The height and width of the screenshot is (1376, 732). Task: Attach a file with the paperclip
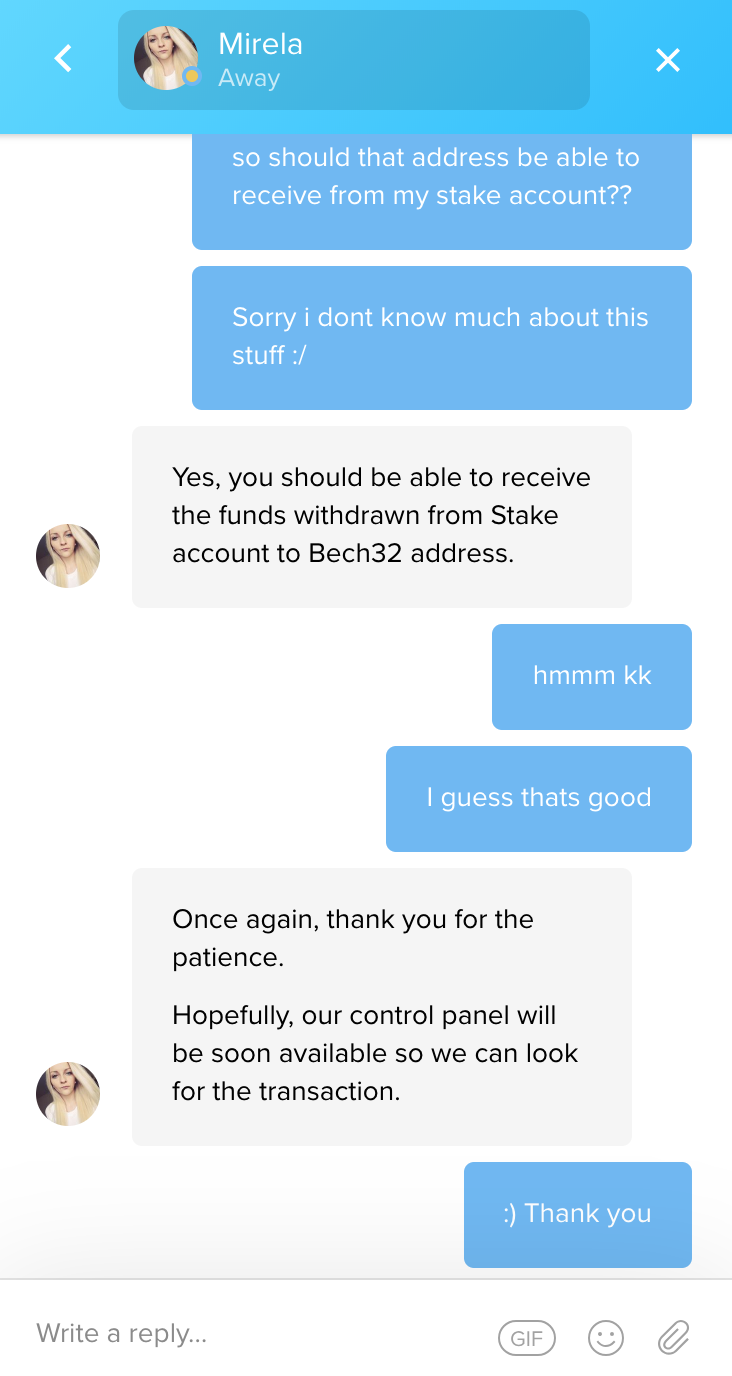click(674, 1337)
